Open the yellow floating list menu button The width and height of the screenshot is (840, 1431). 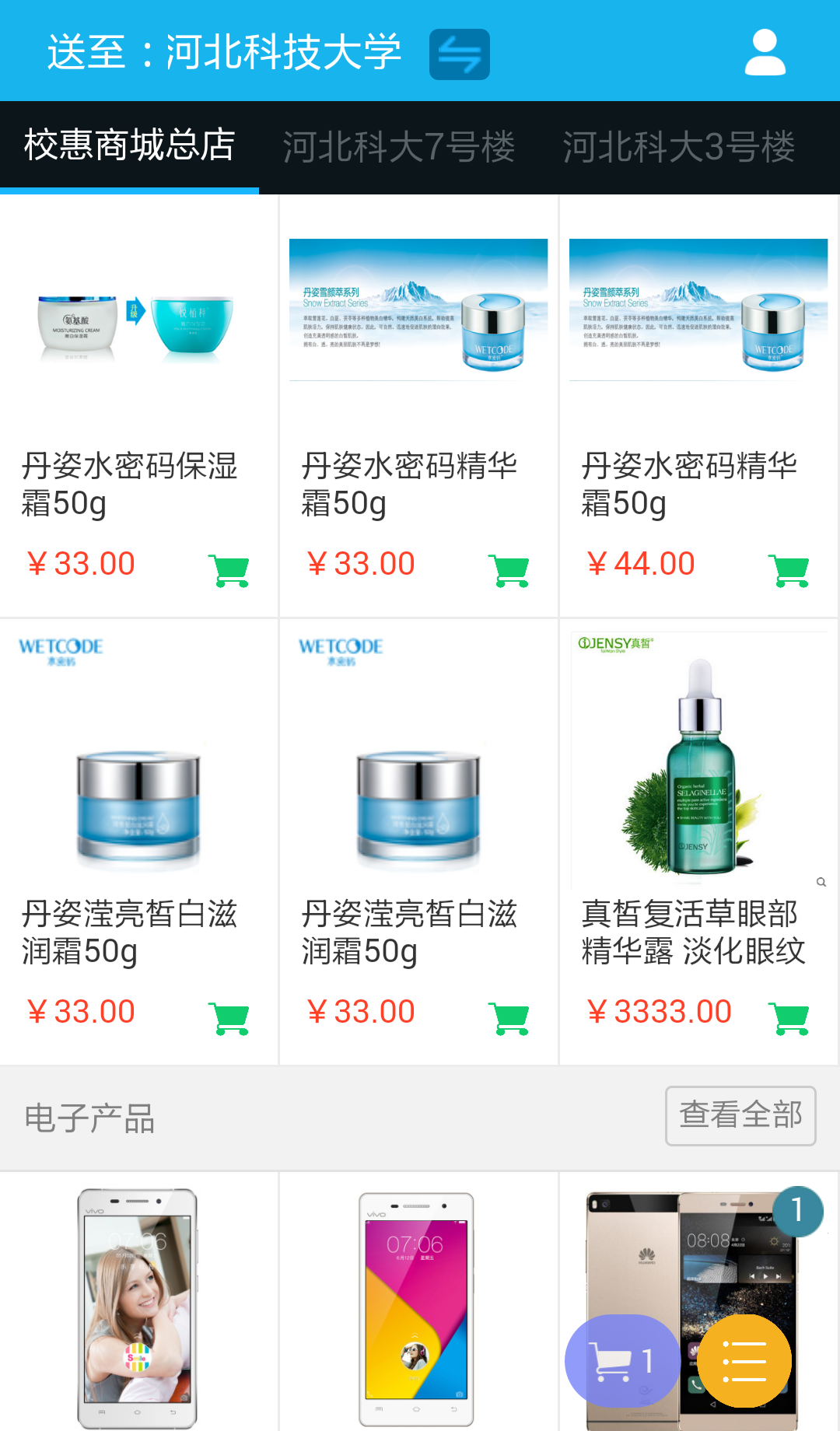(744, 1361)
